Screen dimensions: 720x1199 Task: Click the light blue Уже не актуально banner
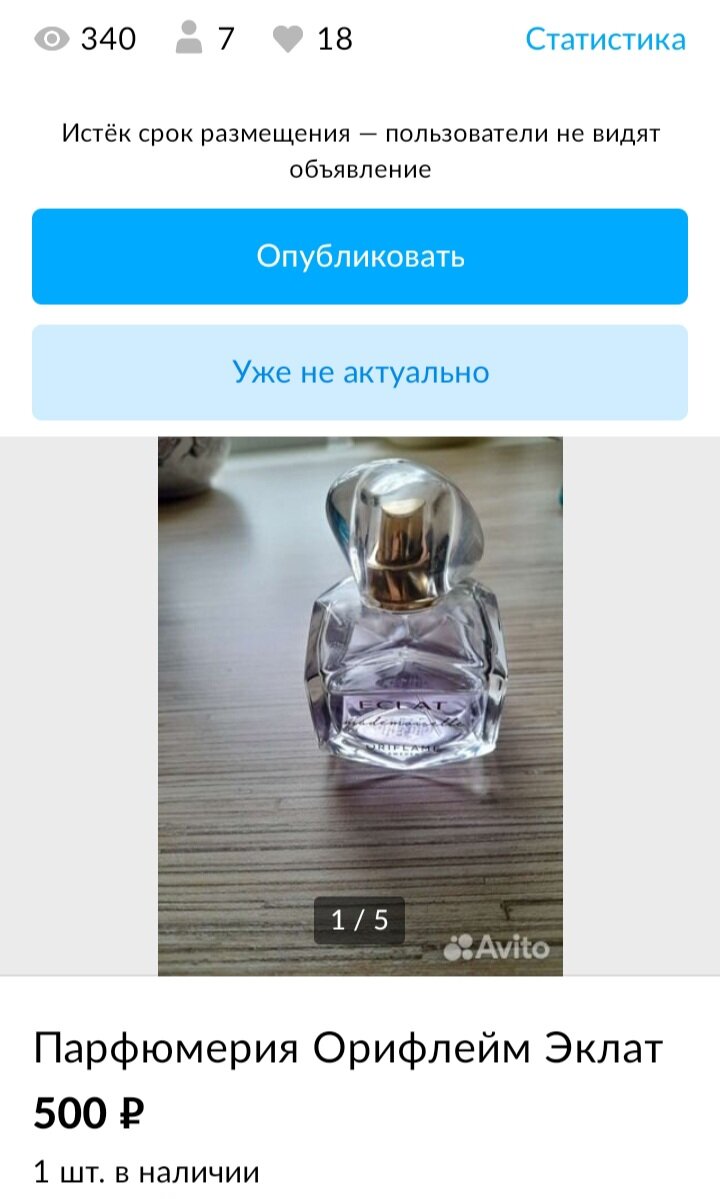click(360, 372)
